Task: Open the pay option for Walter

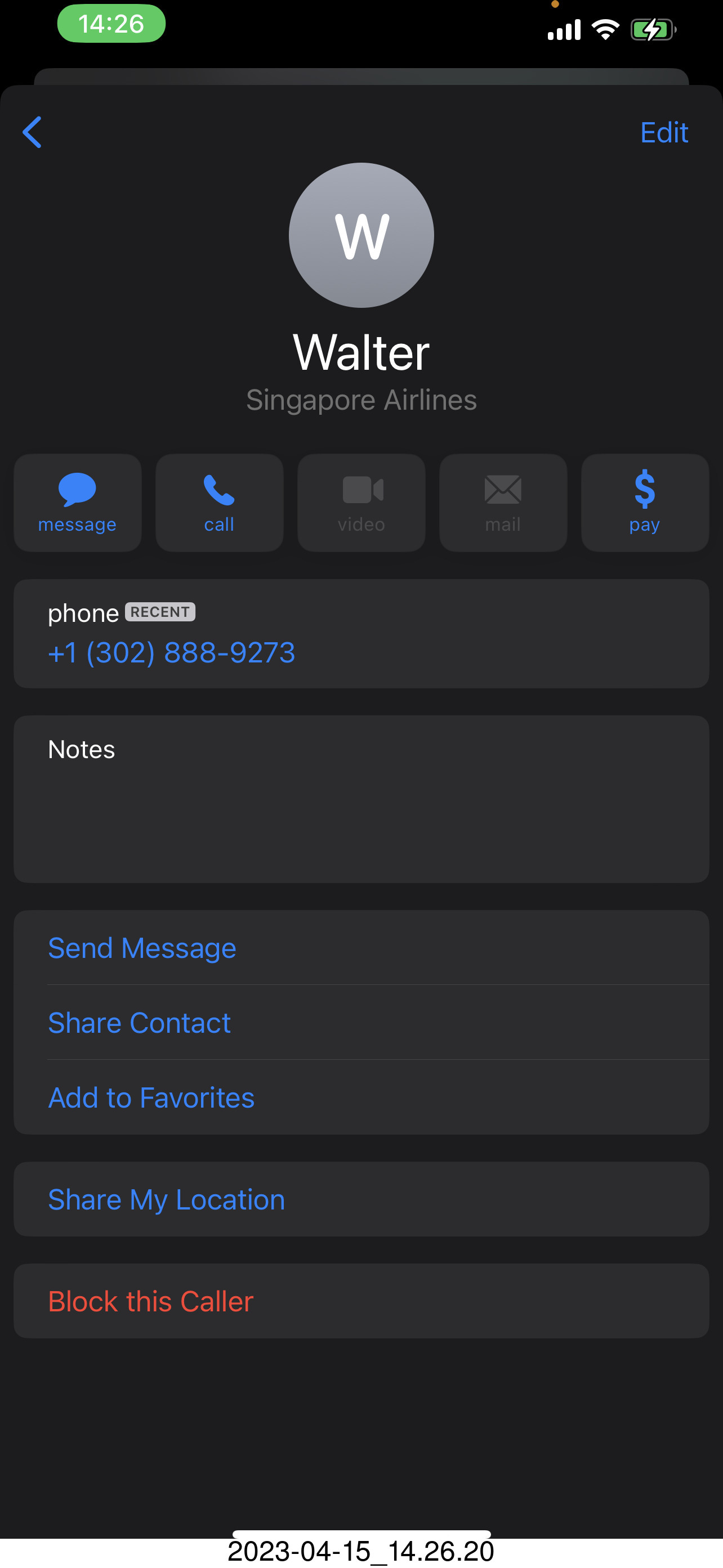Action: [644, 503]
